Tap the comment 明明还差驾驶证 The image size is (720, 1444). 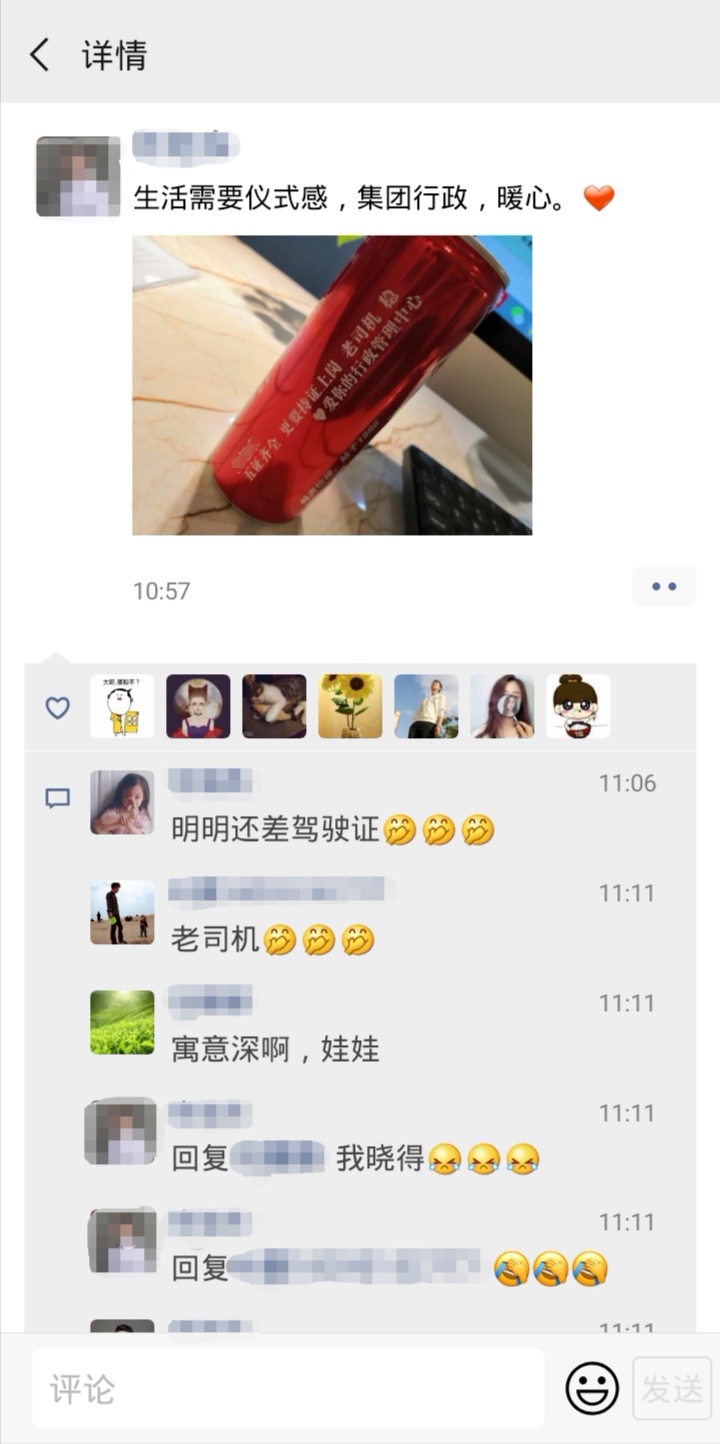(332, 830)
